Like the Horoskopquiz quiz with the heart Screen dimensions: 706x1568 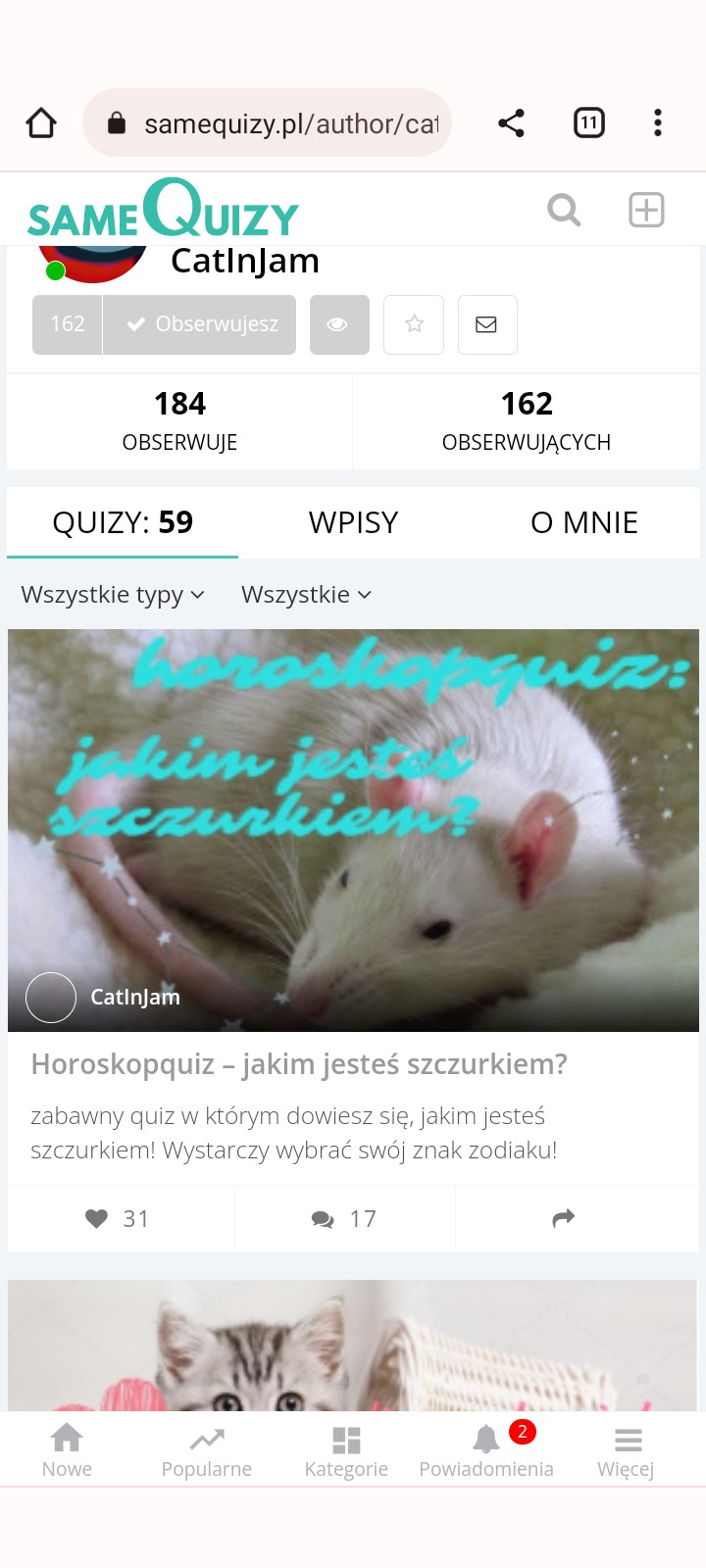click(x=118, y=1218)
